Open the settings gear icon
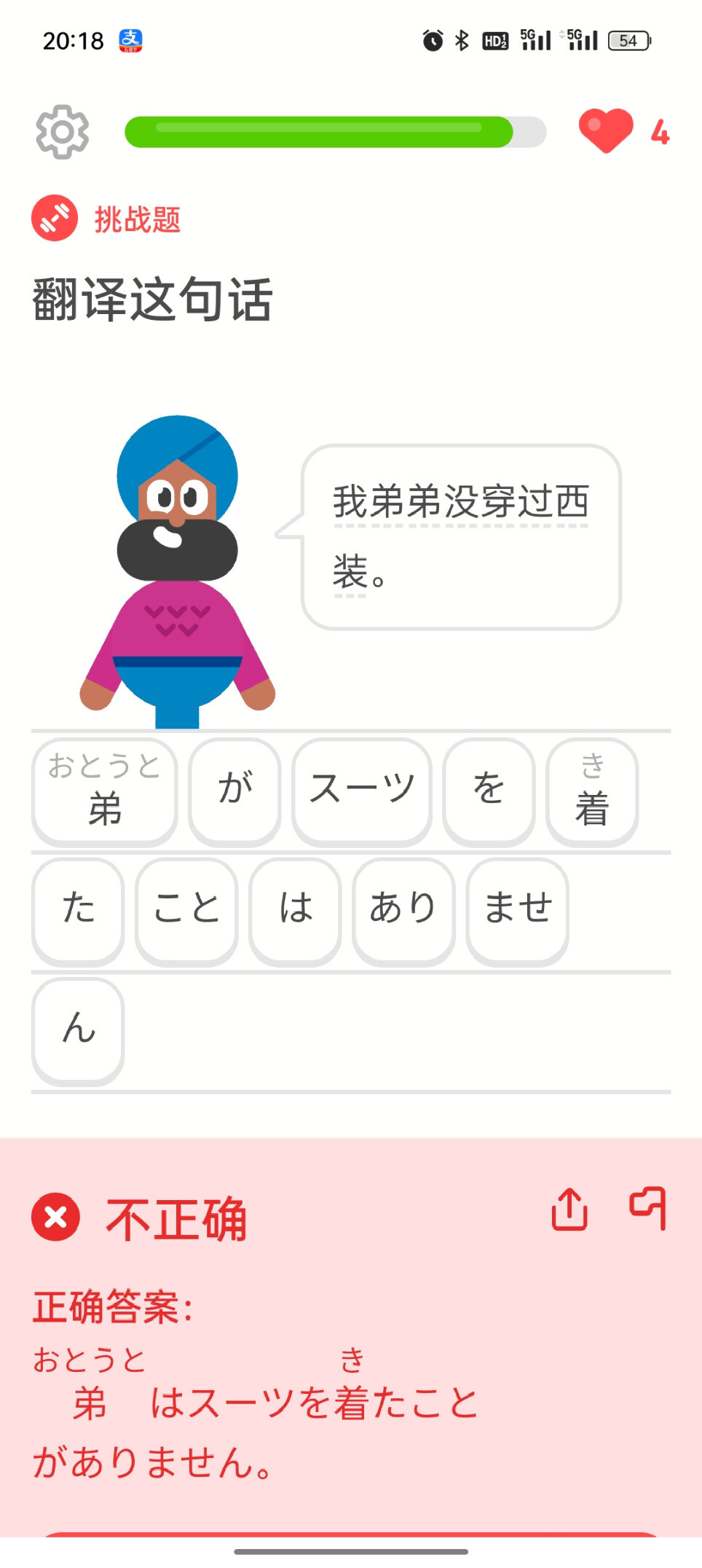Viewport: 702px width, 1568px height. point(63,132)
